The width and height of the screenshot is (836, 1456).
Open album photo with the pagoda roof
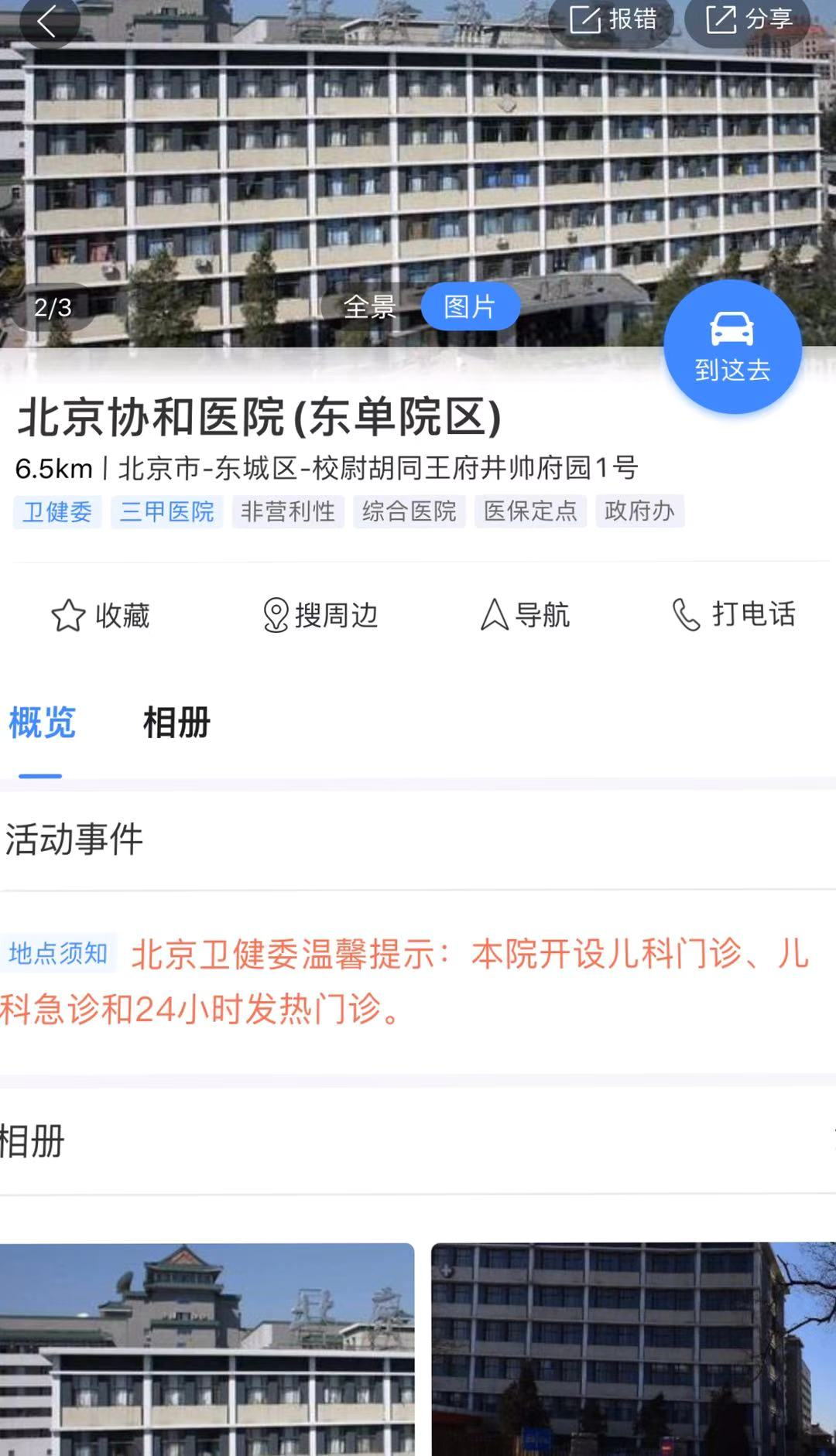[207, 1349]
